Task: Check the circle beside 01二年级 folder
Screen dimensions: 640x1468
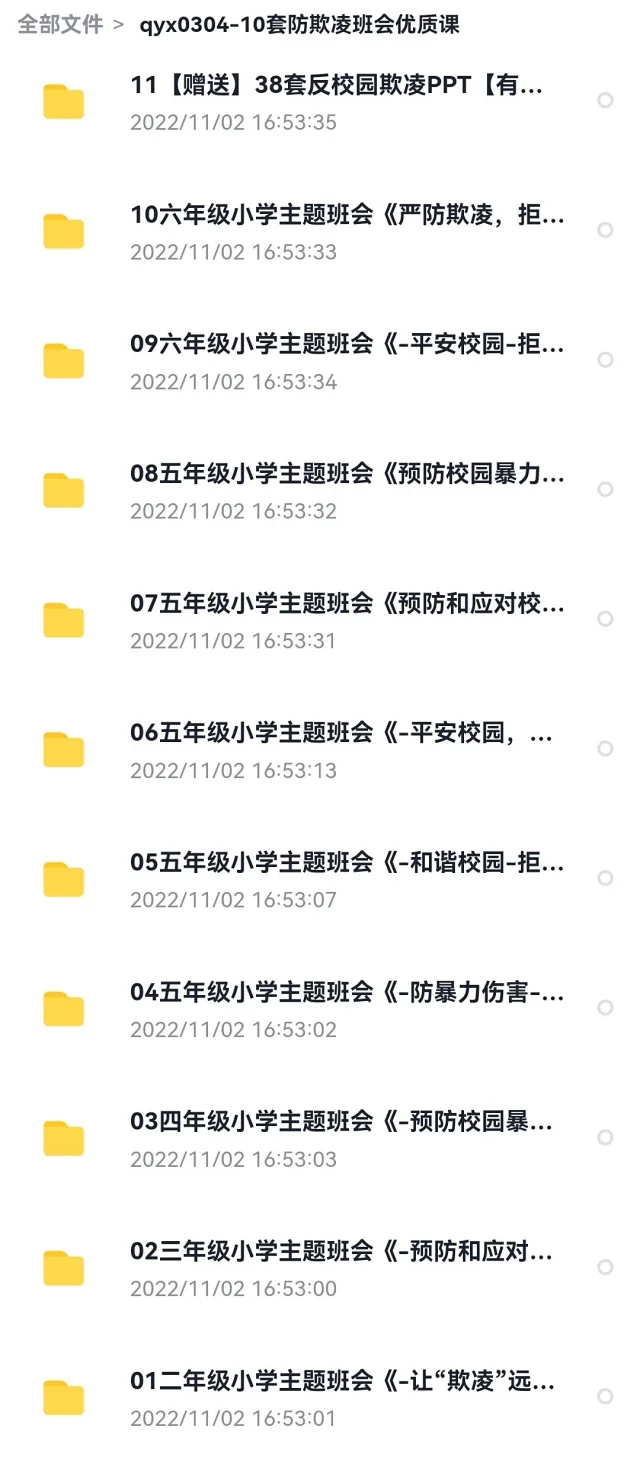Action: [x=605, y=1396]
